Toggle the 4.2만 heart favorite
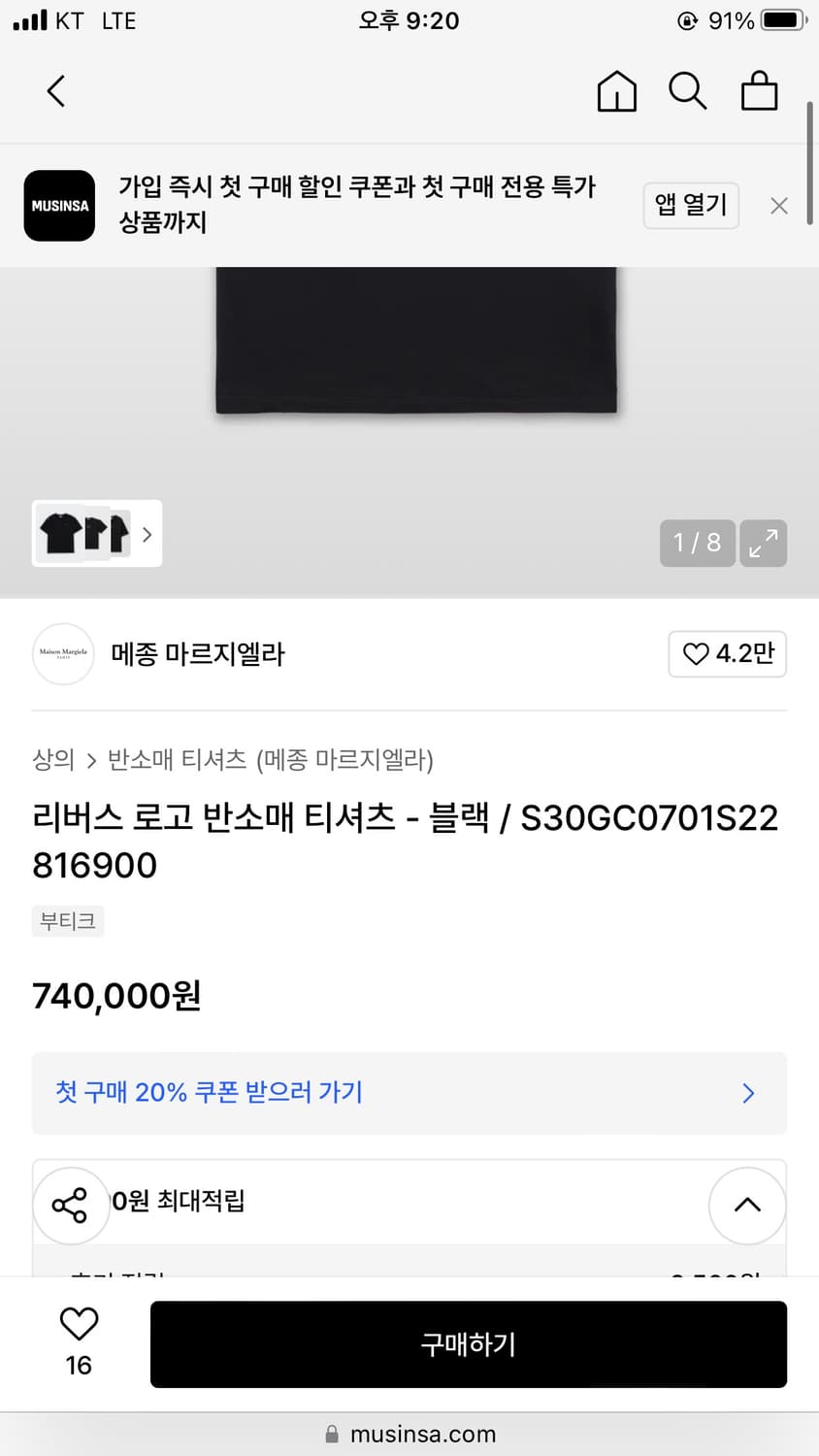 pyautogui.click(x=727, y=654)
